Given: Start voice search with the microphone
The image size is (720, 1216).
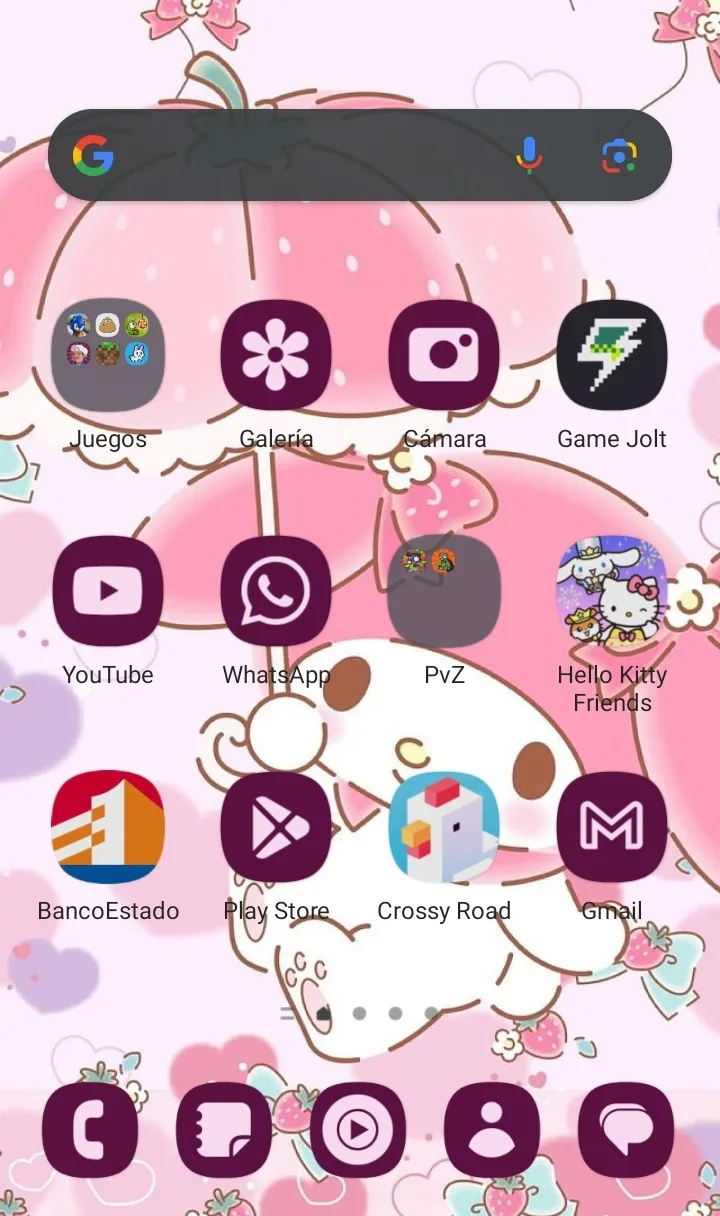Looking at the screenshot, I should (x=529, y=155).
